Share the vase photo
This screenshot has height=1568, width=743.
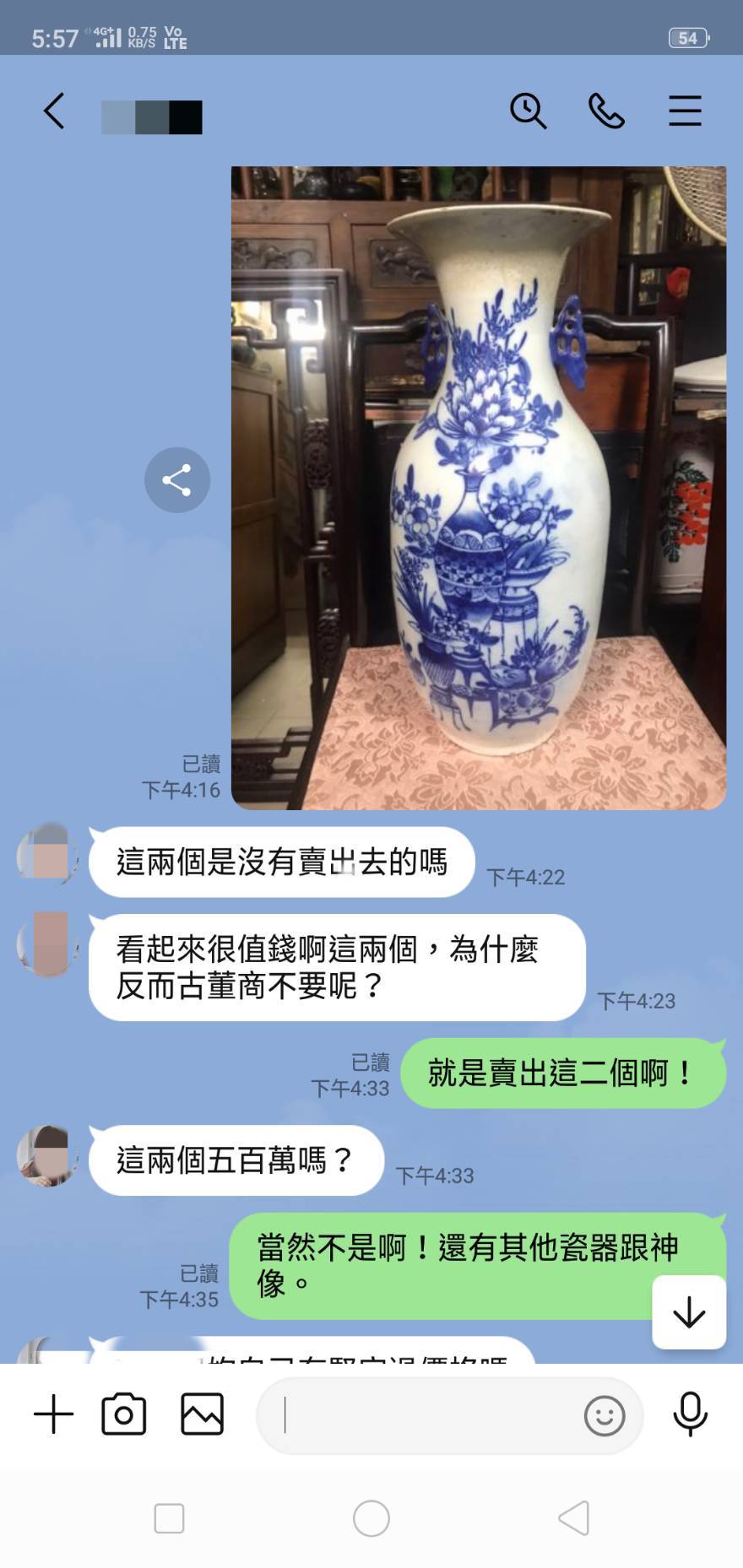coord(177,480)
